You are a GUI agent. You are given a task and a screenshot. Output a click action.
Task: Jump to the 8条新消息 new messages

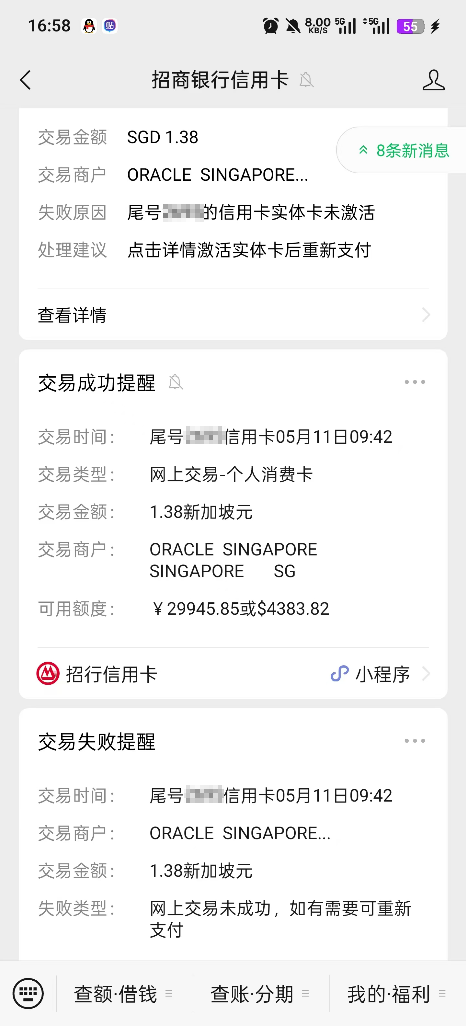pos(403,150)
